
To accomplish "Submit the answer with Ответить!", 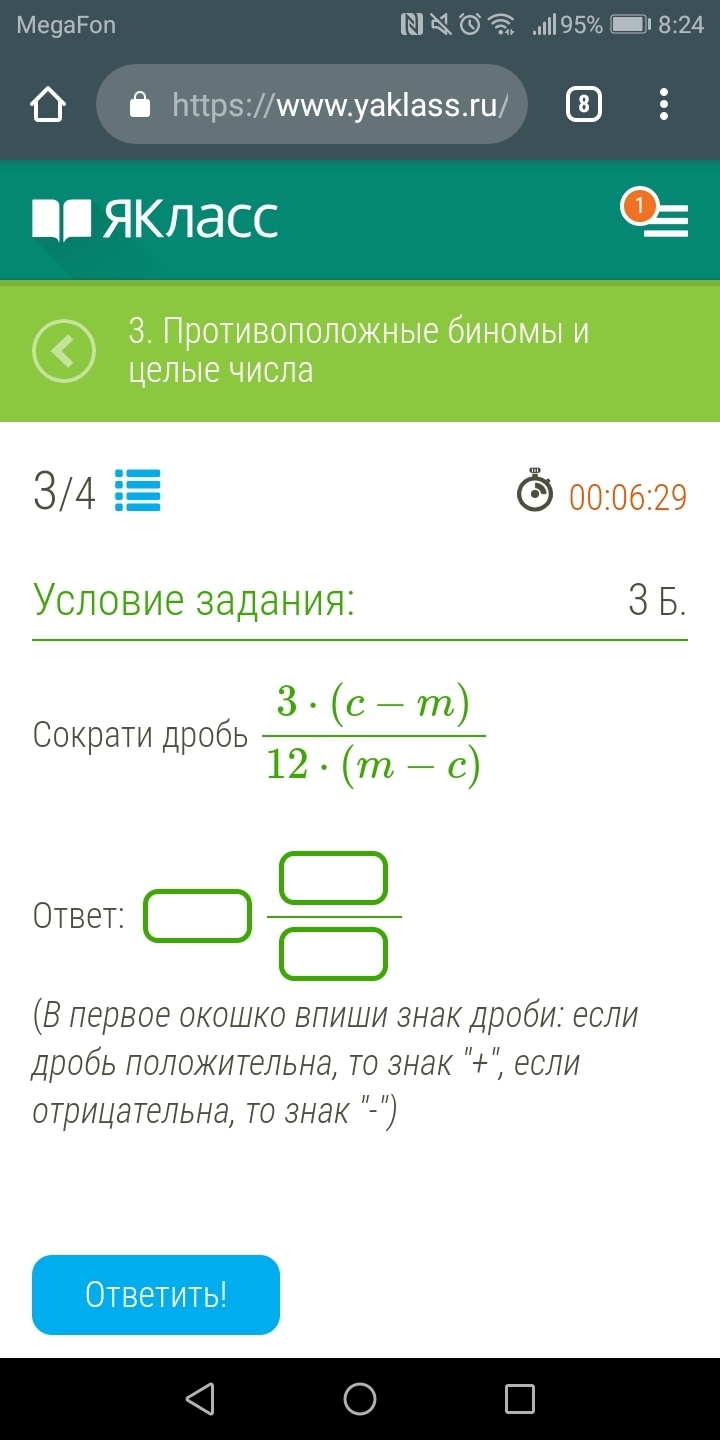I will point(156,1295).
